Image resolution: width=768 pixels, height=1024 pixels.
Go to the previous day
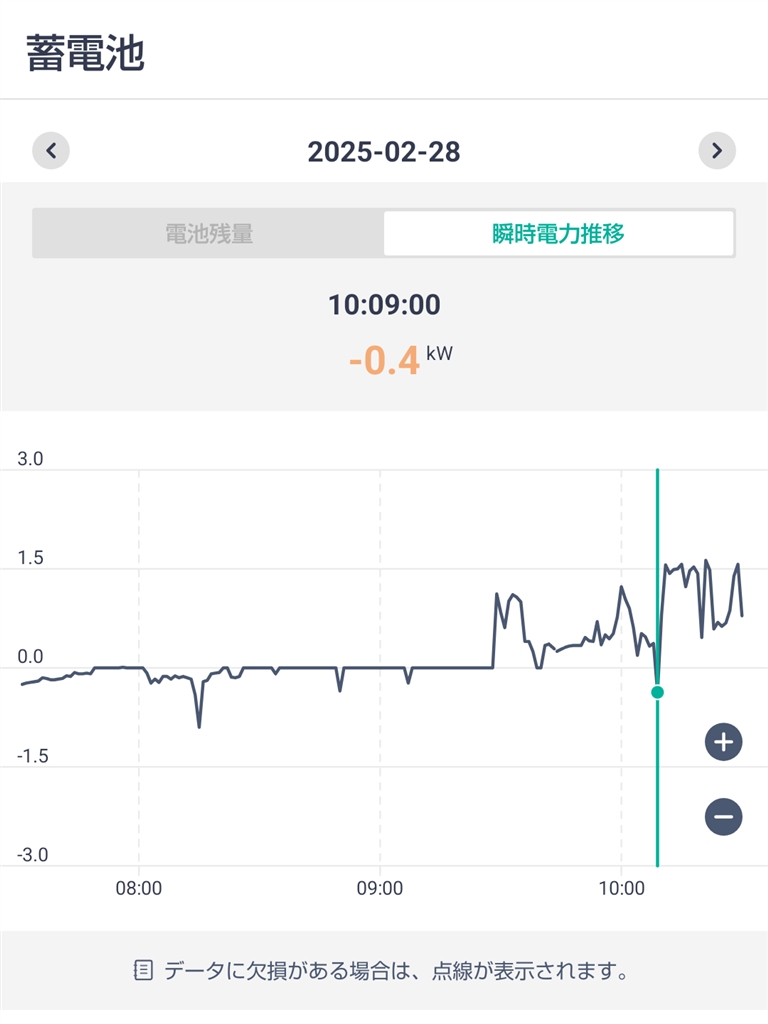click(x=51, y=151)
